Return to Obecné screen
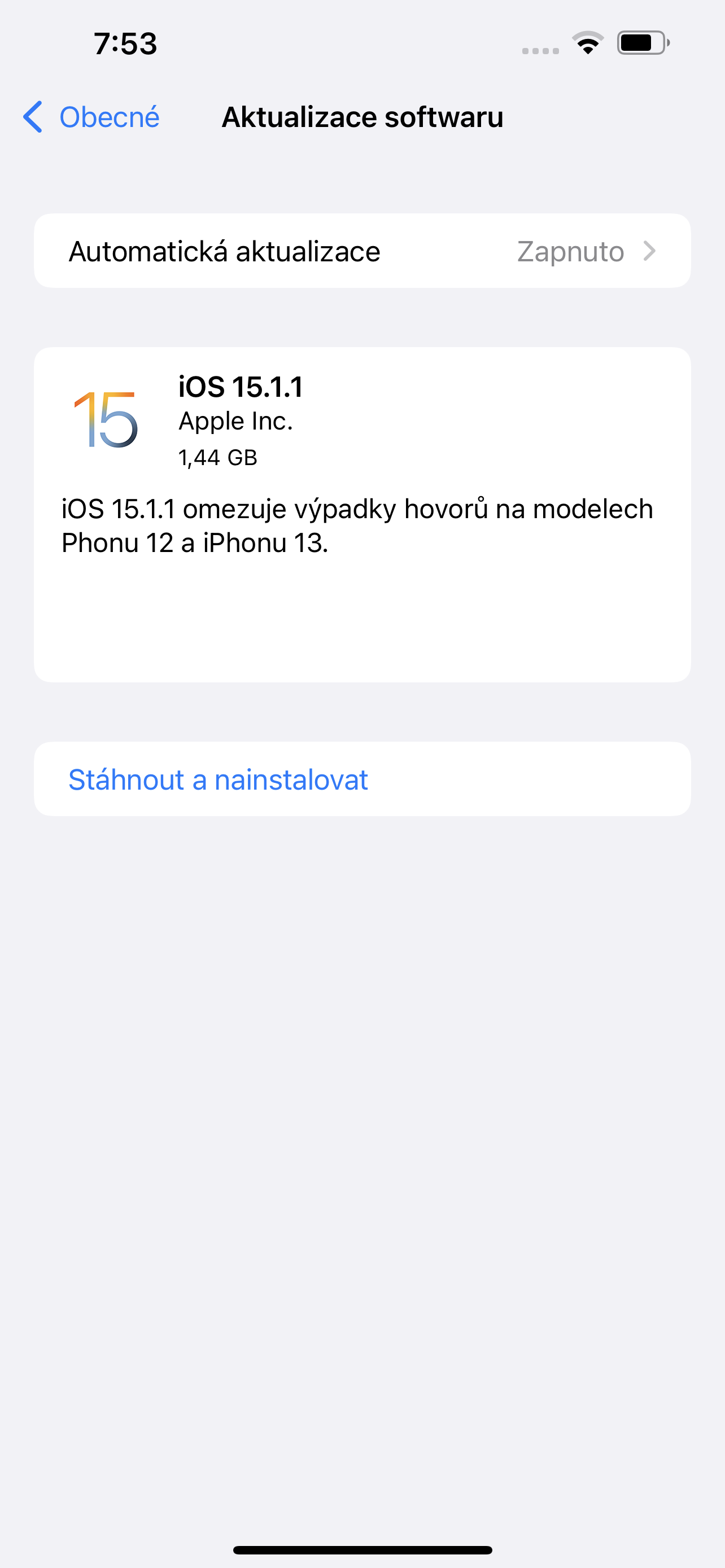Screen dimensions: 725x1568 pos(110,117)
